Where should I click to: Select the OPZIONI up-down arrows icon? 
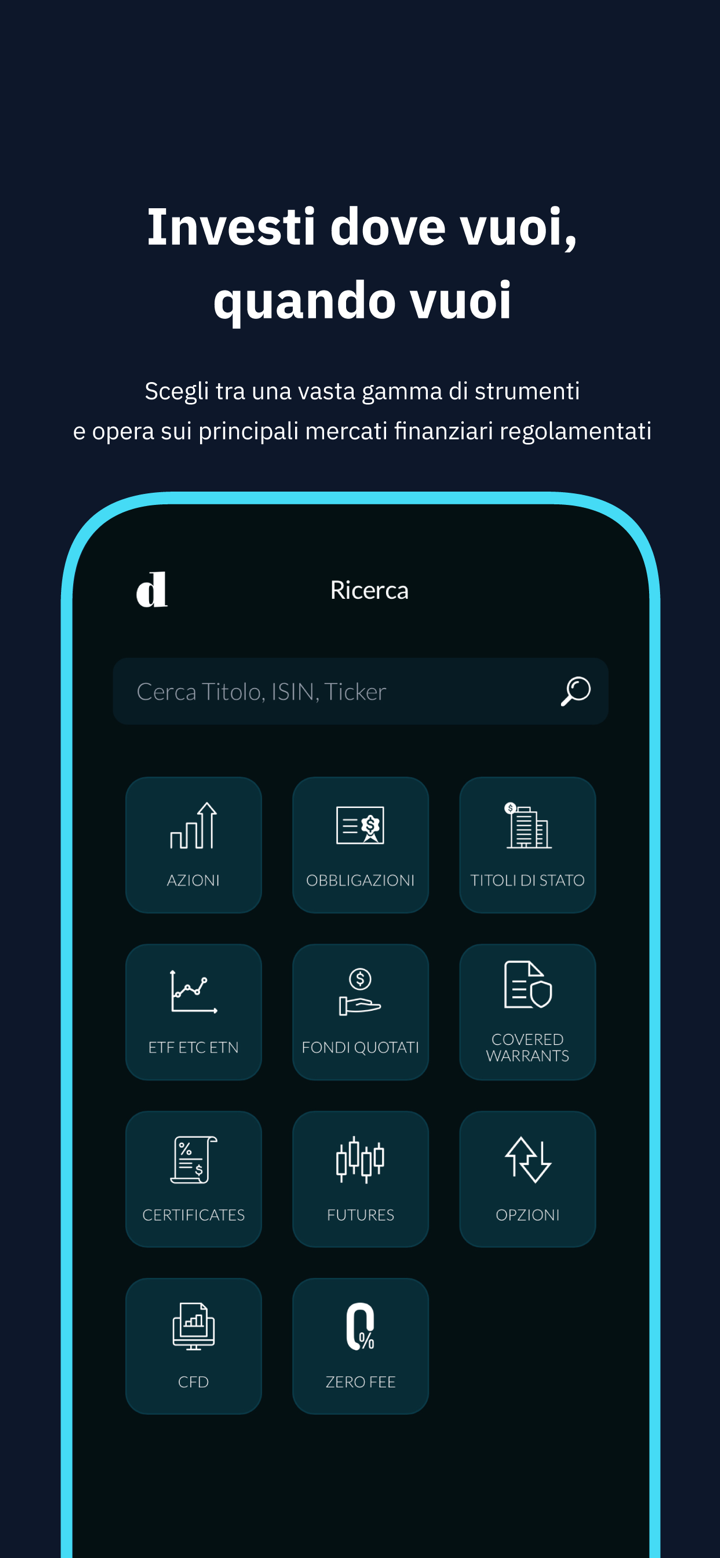(528, 1158)
